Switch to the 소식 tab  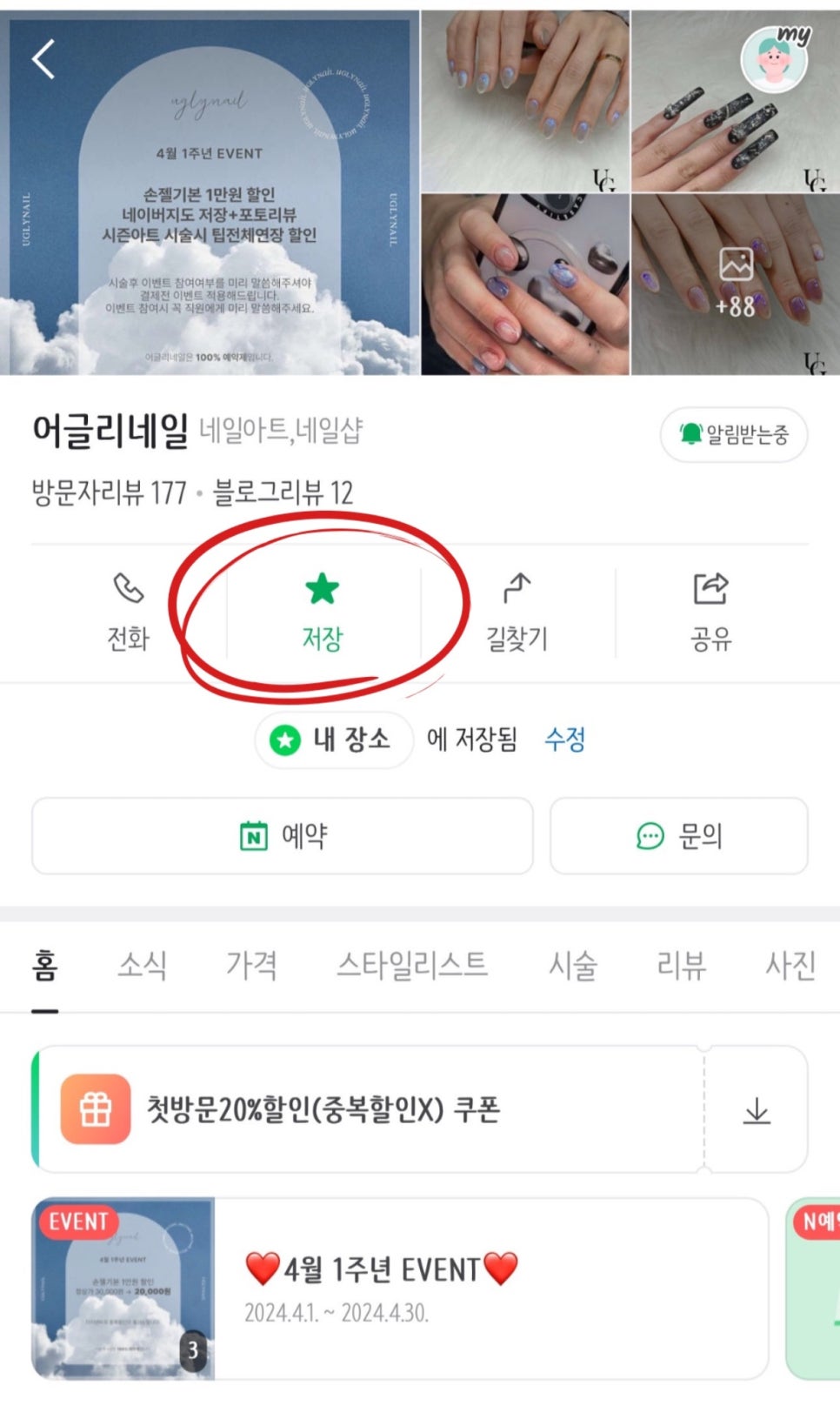click(x=142, y=965)
